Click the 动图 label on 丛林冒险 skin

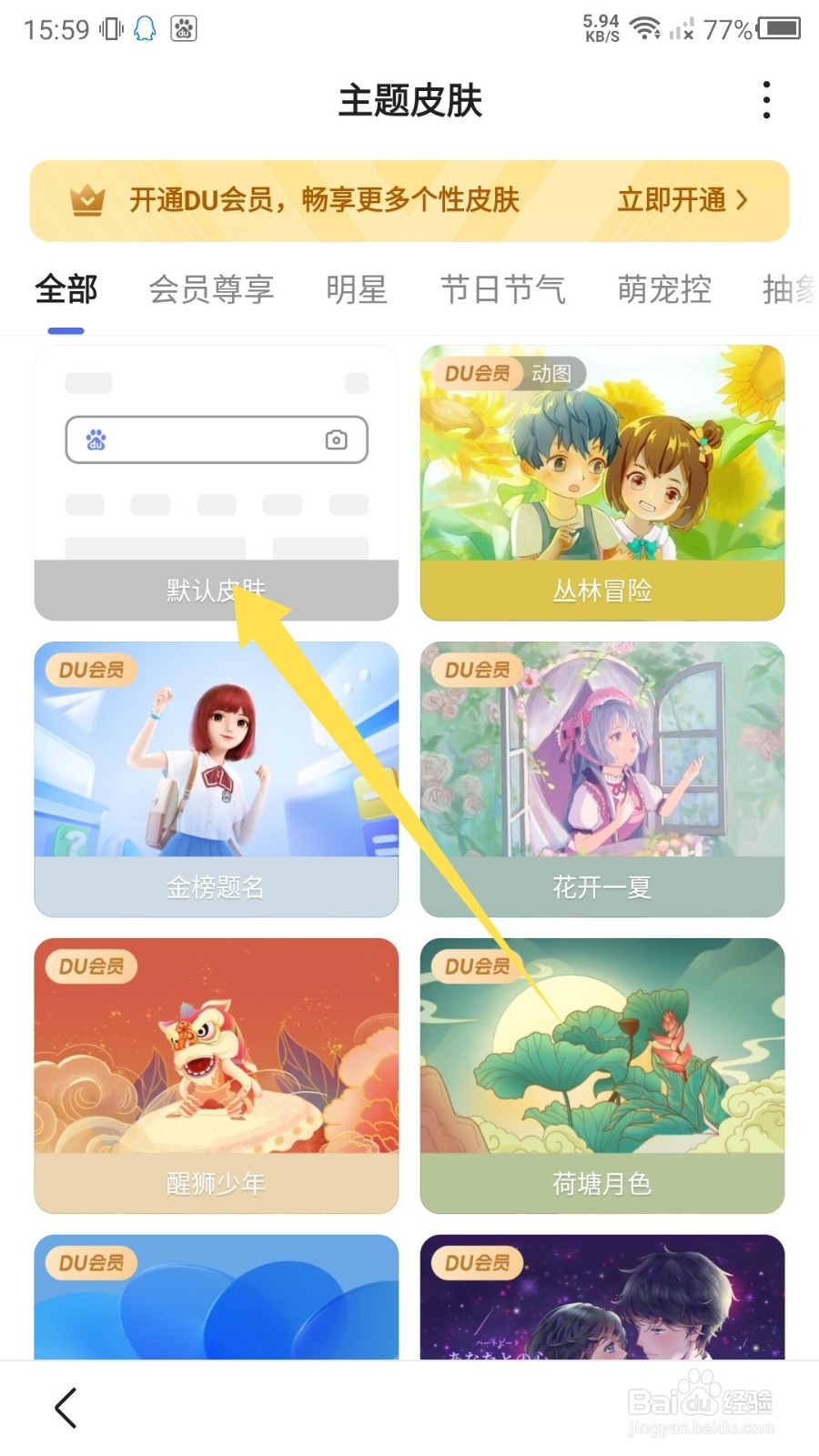[552, 373]
